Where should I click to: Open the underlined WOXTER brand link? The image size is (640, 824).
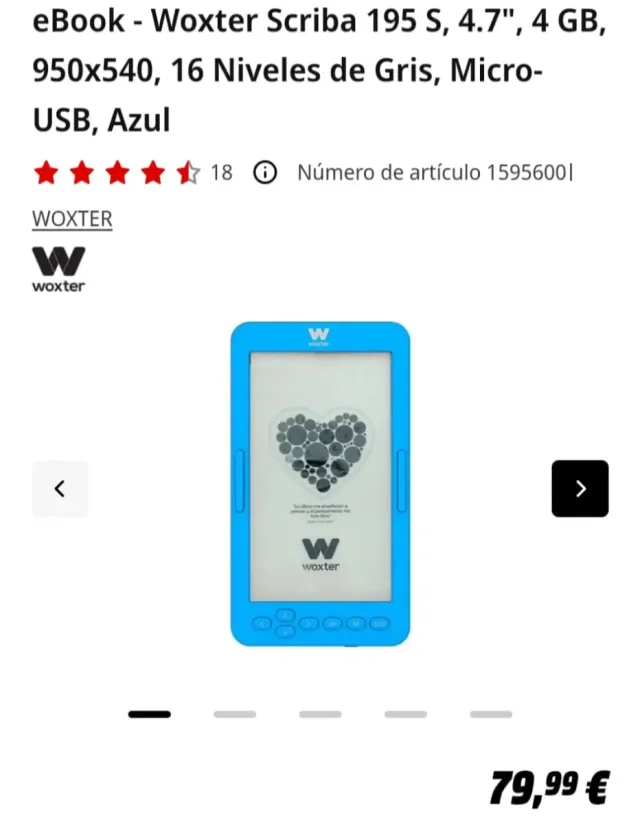tap(72, 219)
